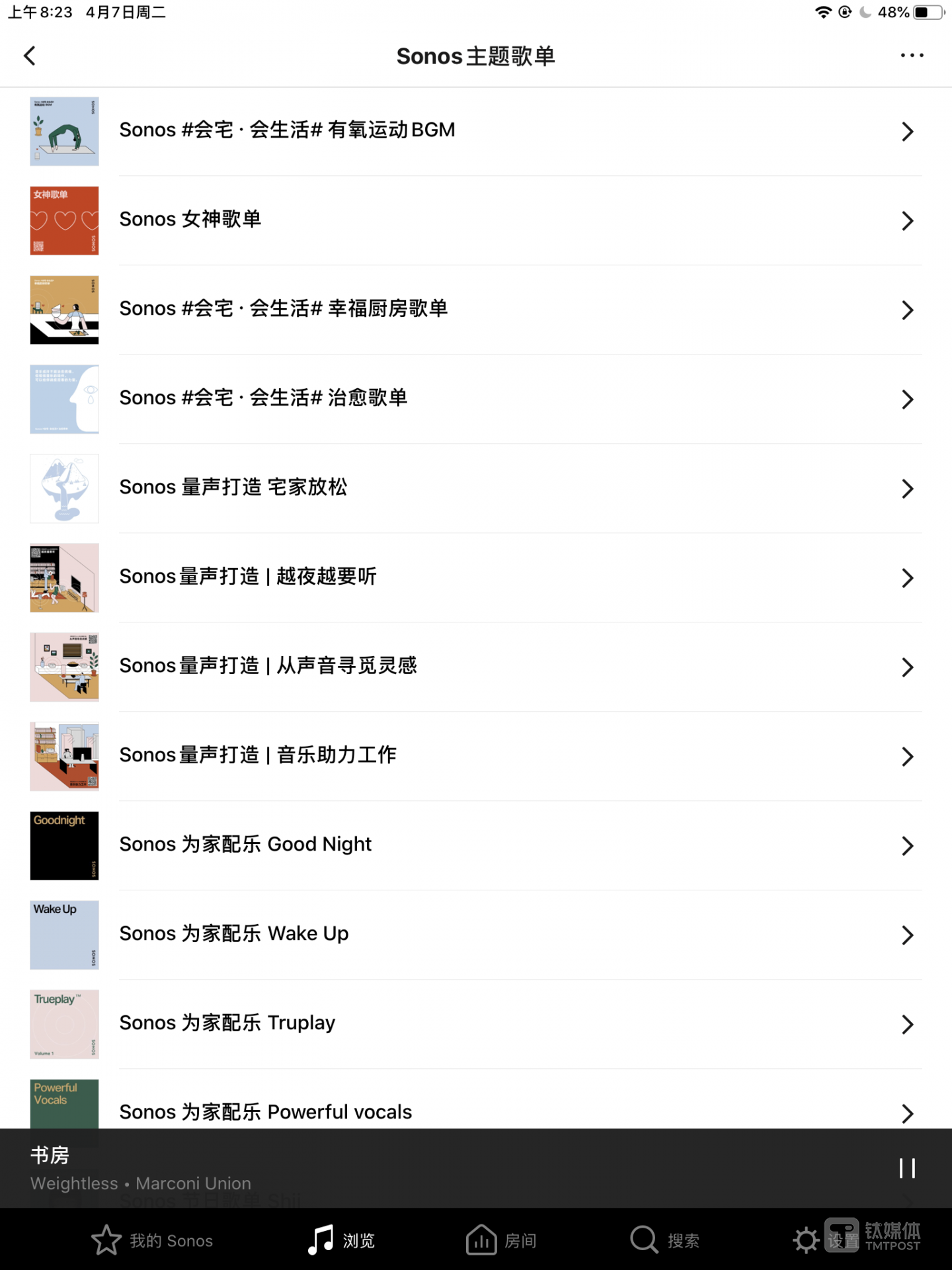Go back from Sonos主题歌单
The height and width of the screenshot is (1270, 952).
pyautogui.click(x=30, y=56)
